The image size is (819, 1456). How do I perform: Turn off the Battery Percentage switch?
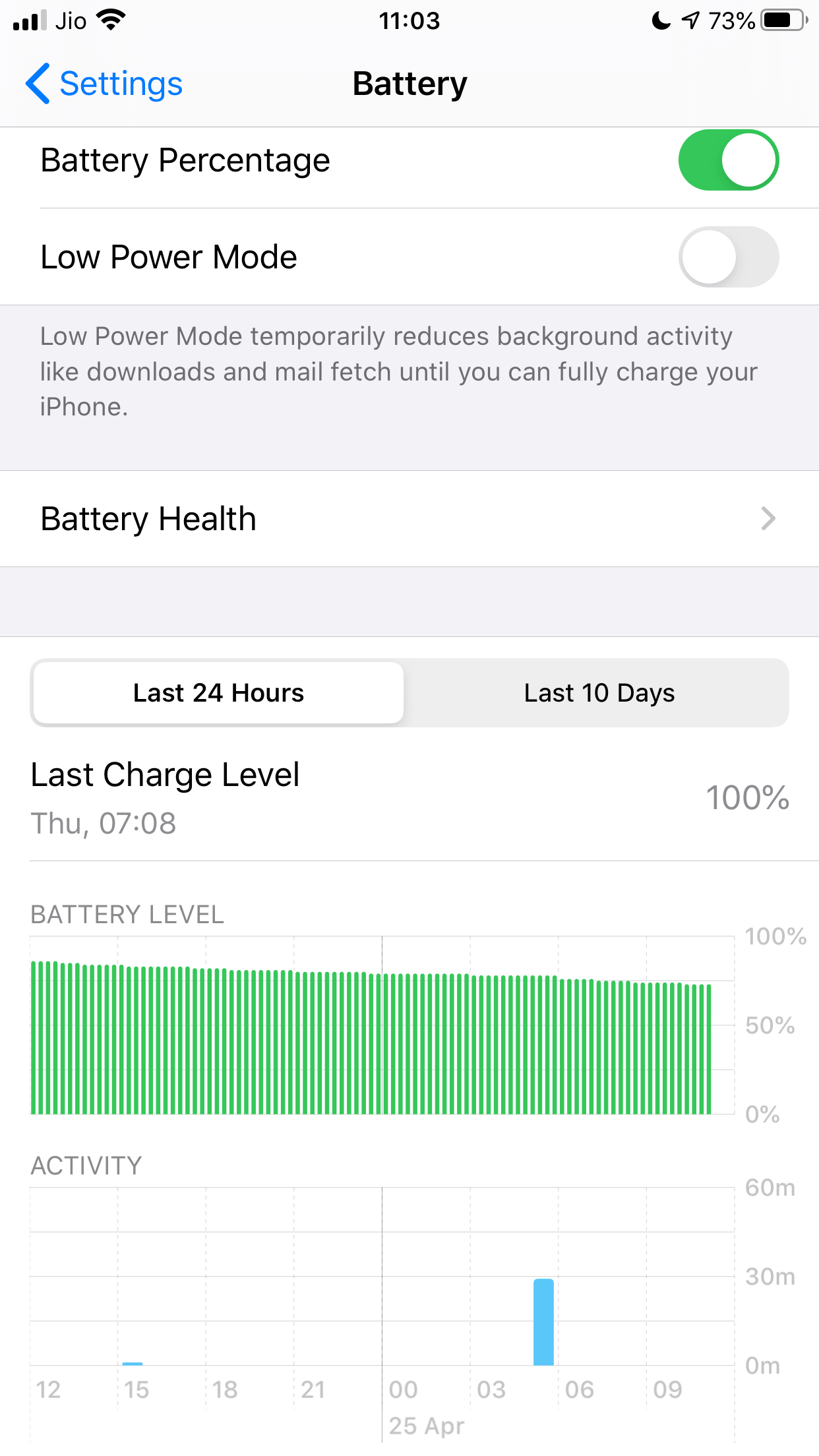(x=728, y=160)
